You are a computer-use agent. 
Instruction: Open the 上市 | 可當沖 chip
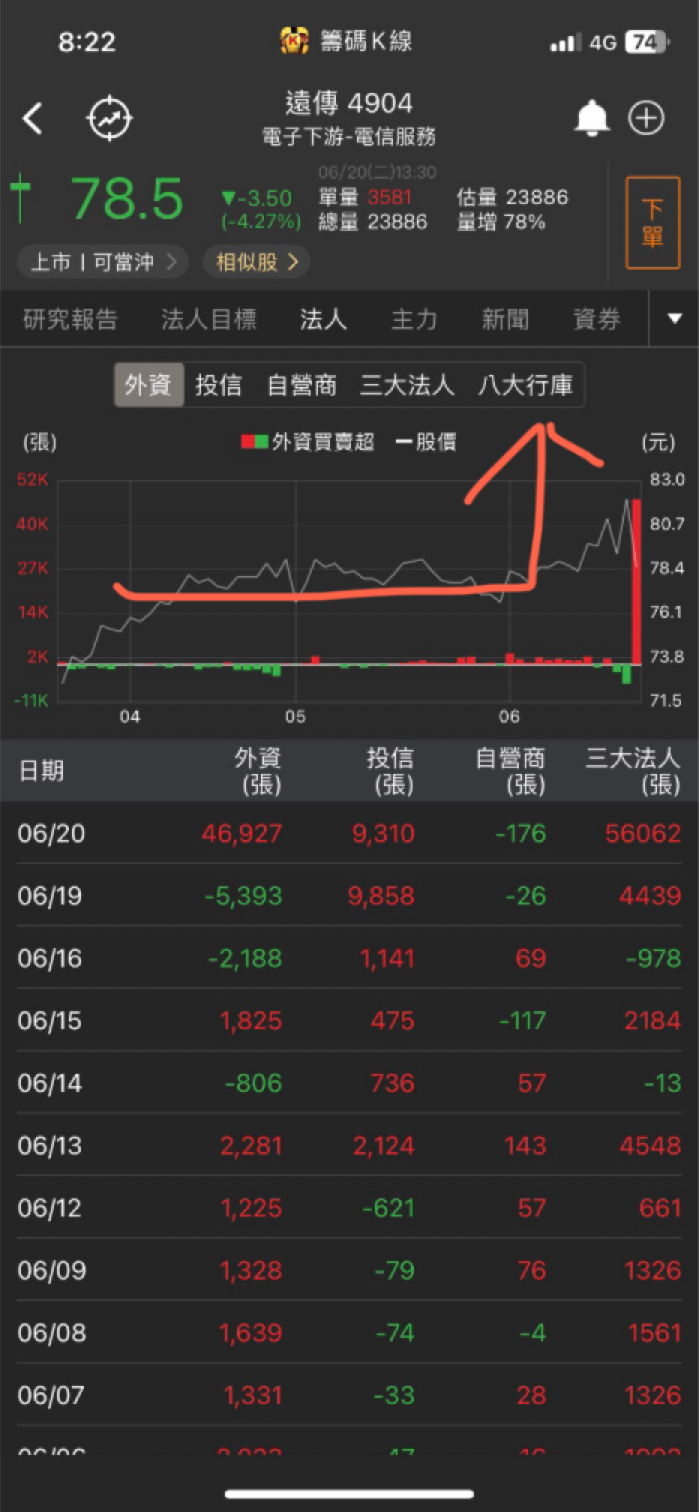103,262
